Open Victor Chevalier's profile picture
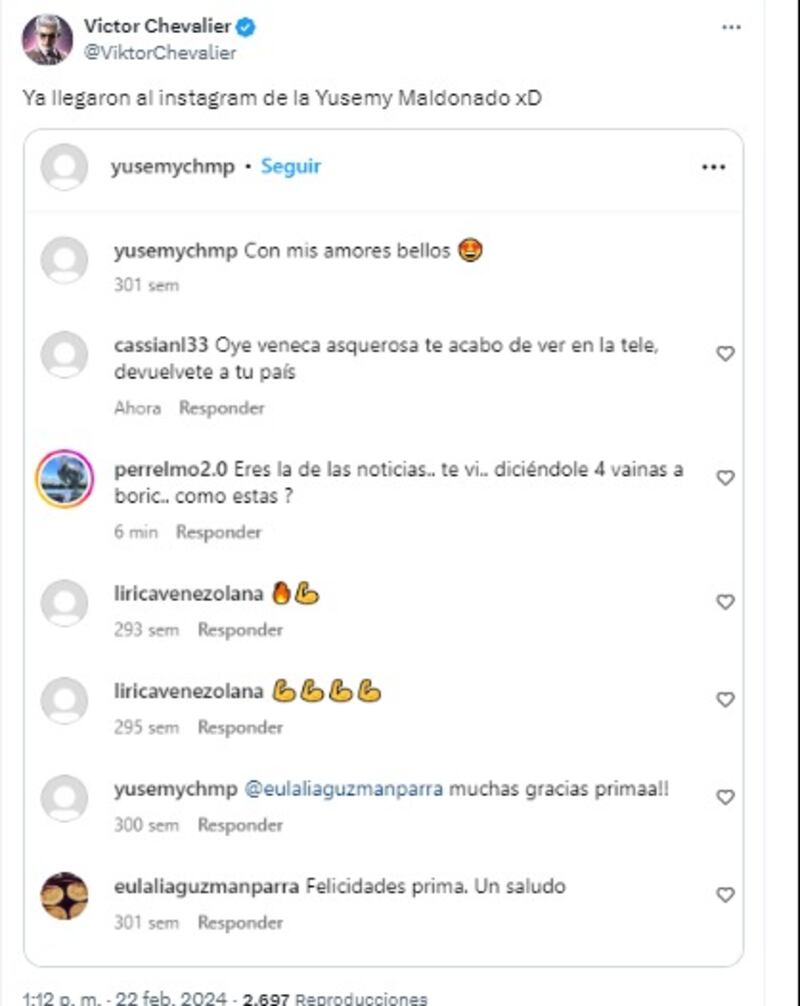Viewport: 800px width, 1006px height. pos(47,40)
